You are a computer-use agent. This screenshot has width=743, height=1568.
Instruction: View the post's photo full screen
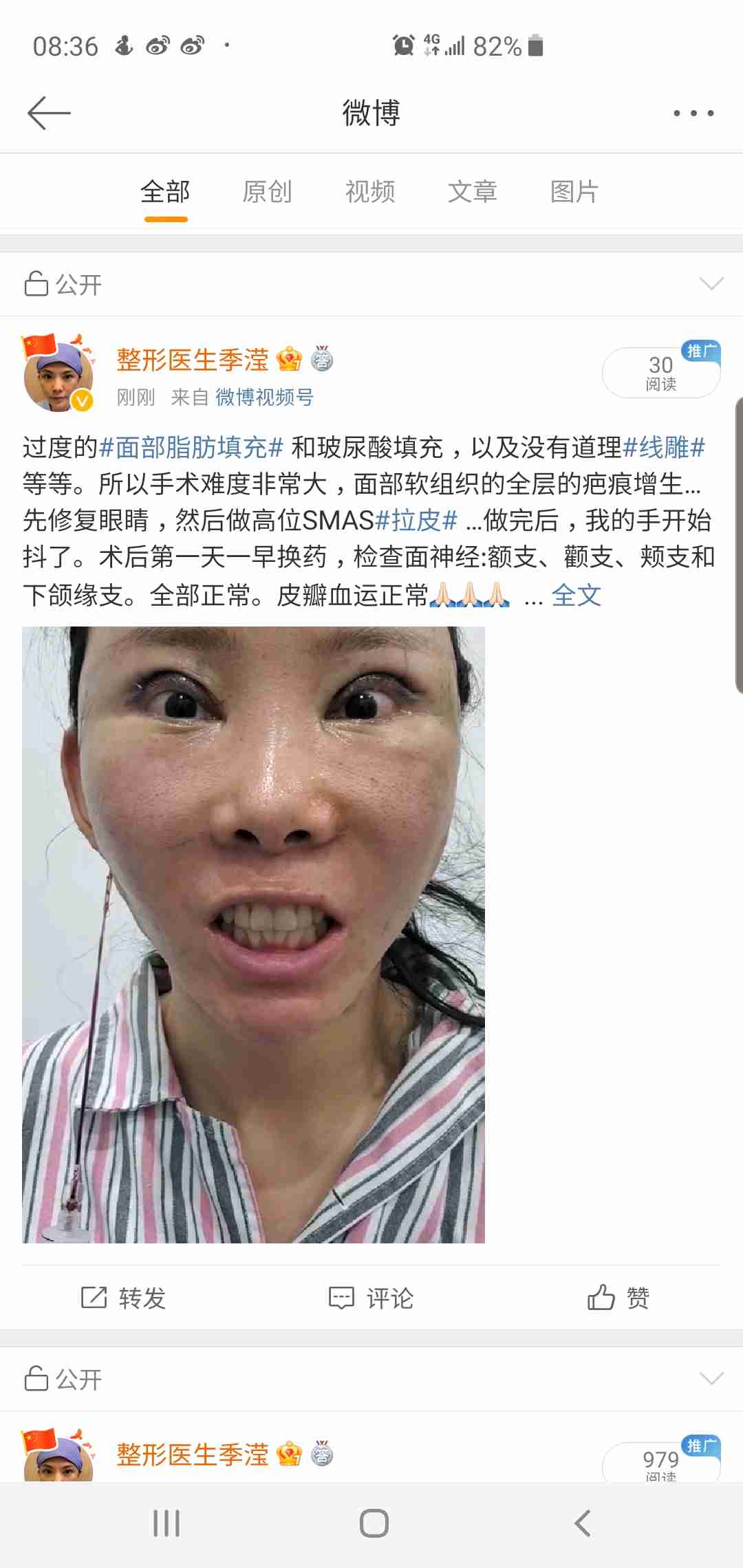tap(253, 934)
